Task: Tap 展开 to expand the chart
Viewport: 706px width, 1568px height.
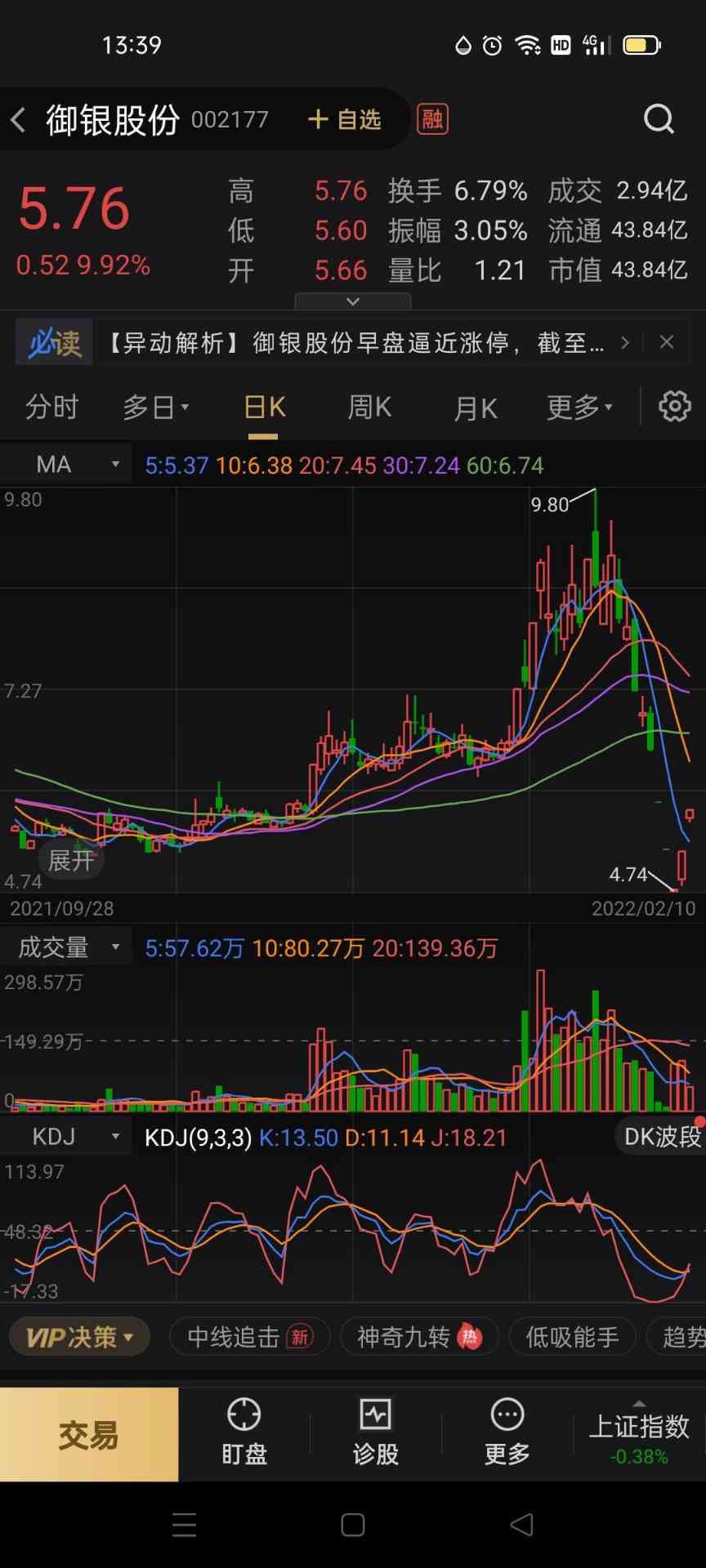Action: pyautogui.click(x=70, y=860)
